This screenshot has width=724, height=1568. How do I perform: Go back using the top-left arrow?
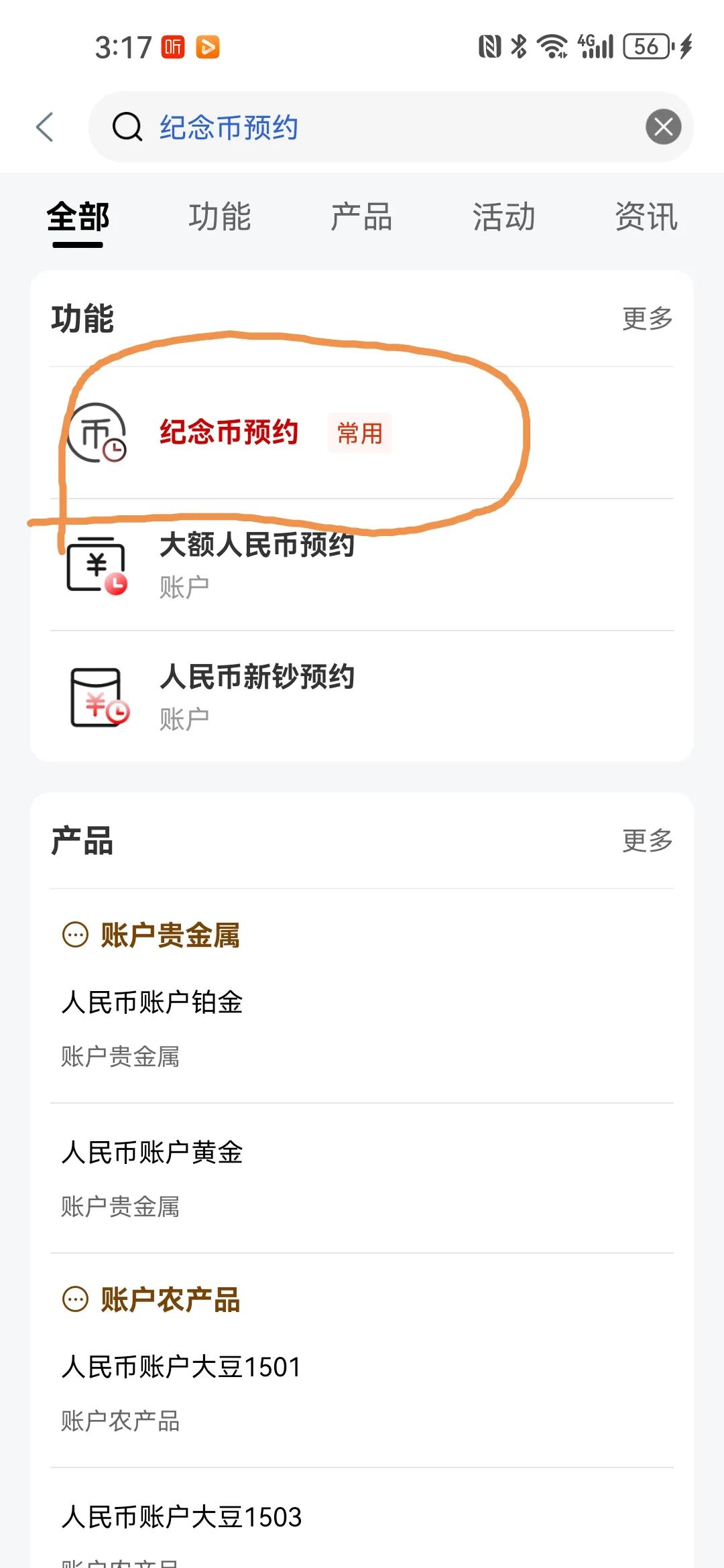click(x=45, y=127)
